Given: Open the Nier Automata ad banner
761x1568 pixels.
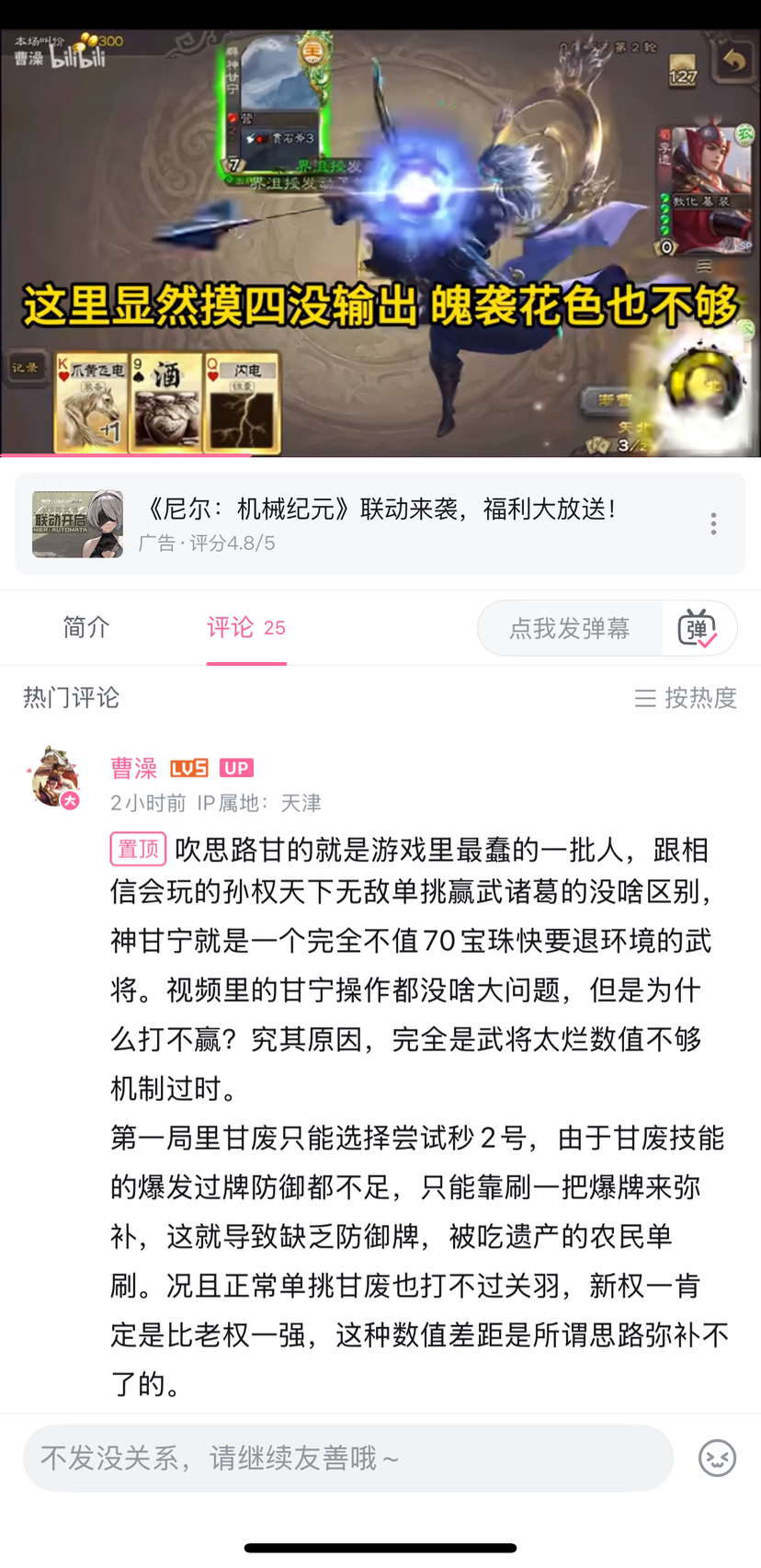Looking at the screenshot, I should (368, 523).
